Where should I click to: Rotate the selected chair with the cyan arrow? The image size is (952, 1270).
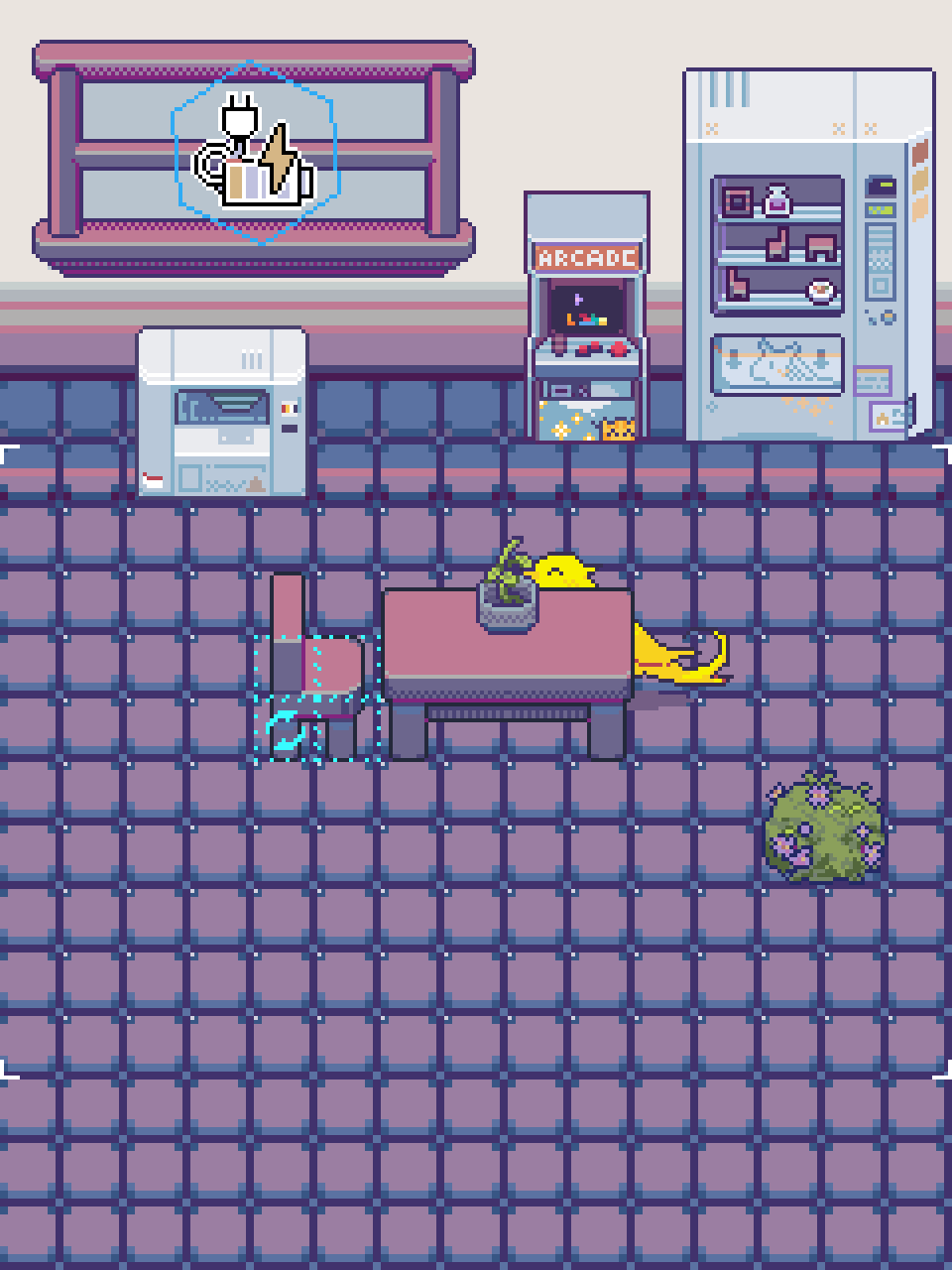coord(287,731)
